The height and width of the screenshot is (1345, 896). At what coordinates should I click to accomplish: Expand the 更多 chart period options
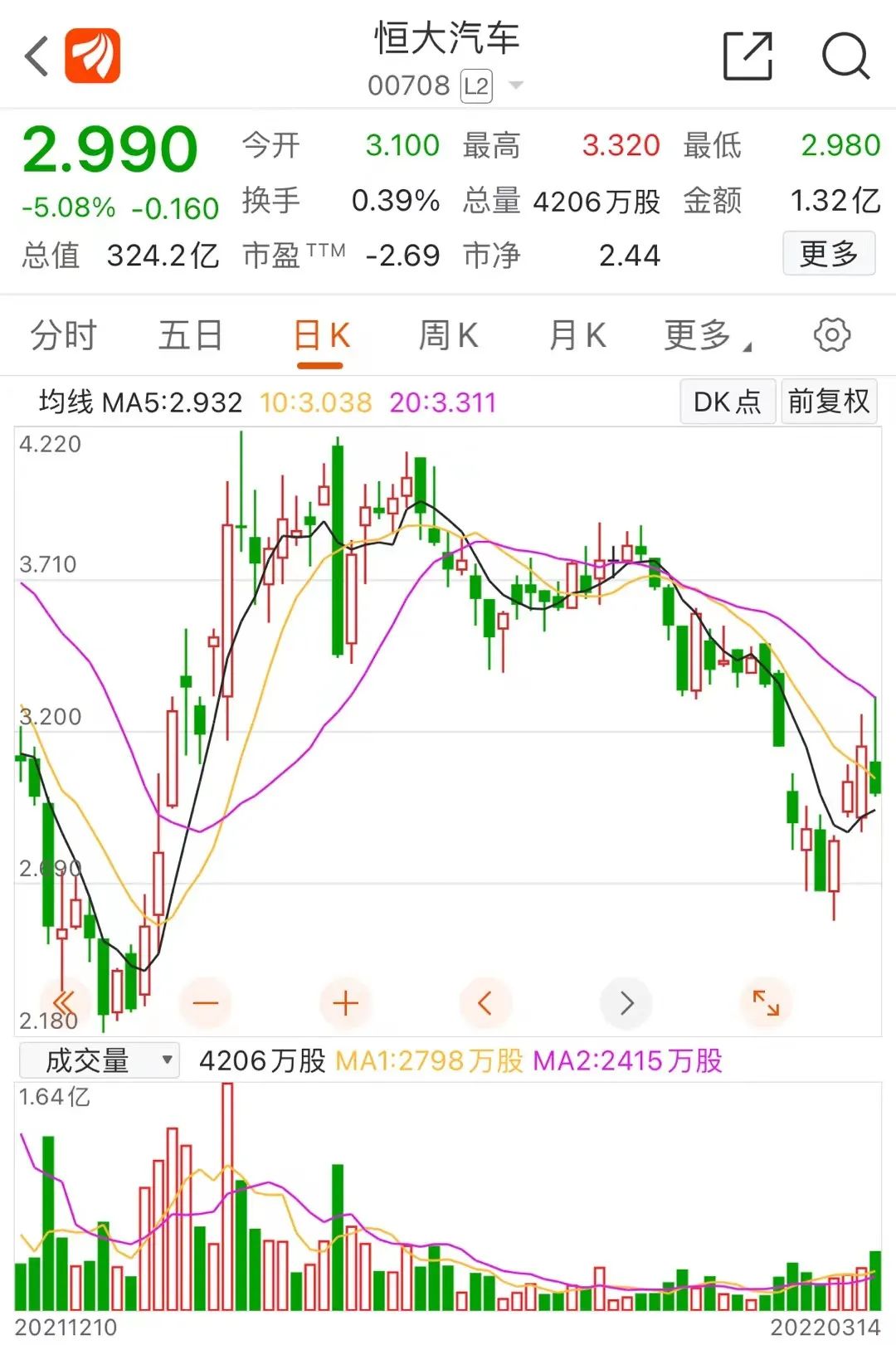(705, 336)
